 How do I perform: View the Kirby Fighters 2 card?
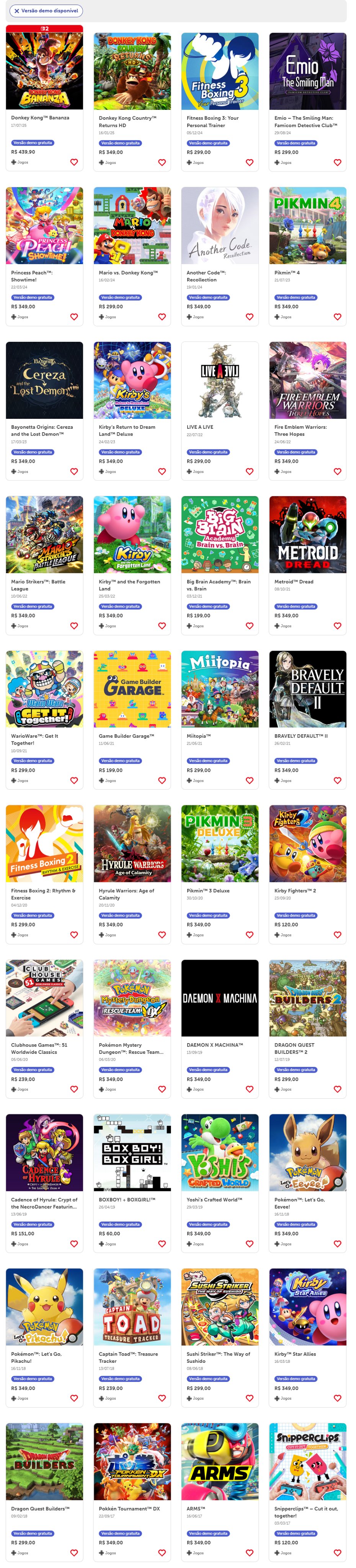[307, 844]
